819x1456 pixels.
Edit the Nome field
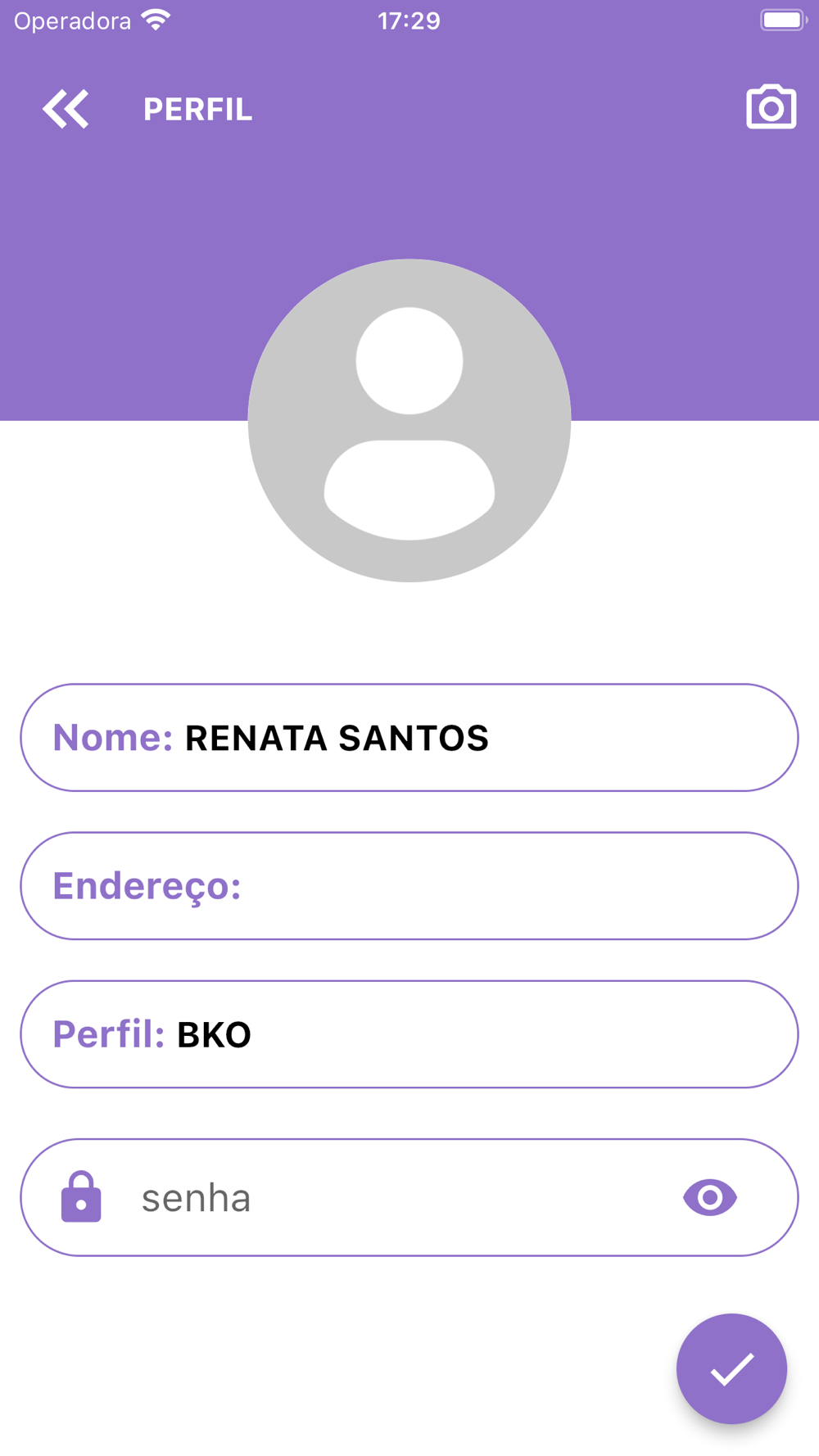(409, 738)
